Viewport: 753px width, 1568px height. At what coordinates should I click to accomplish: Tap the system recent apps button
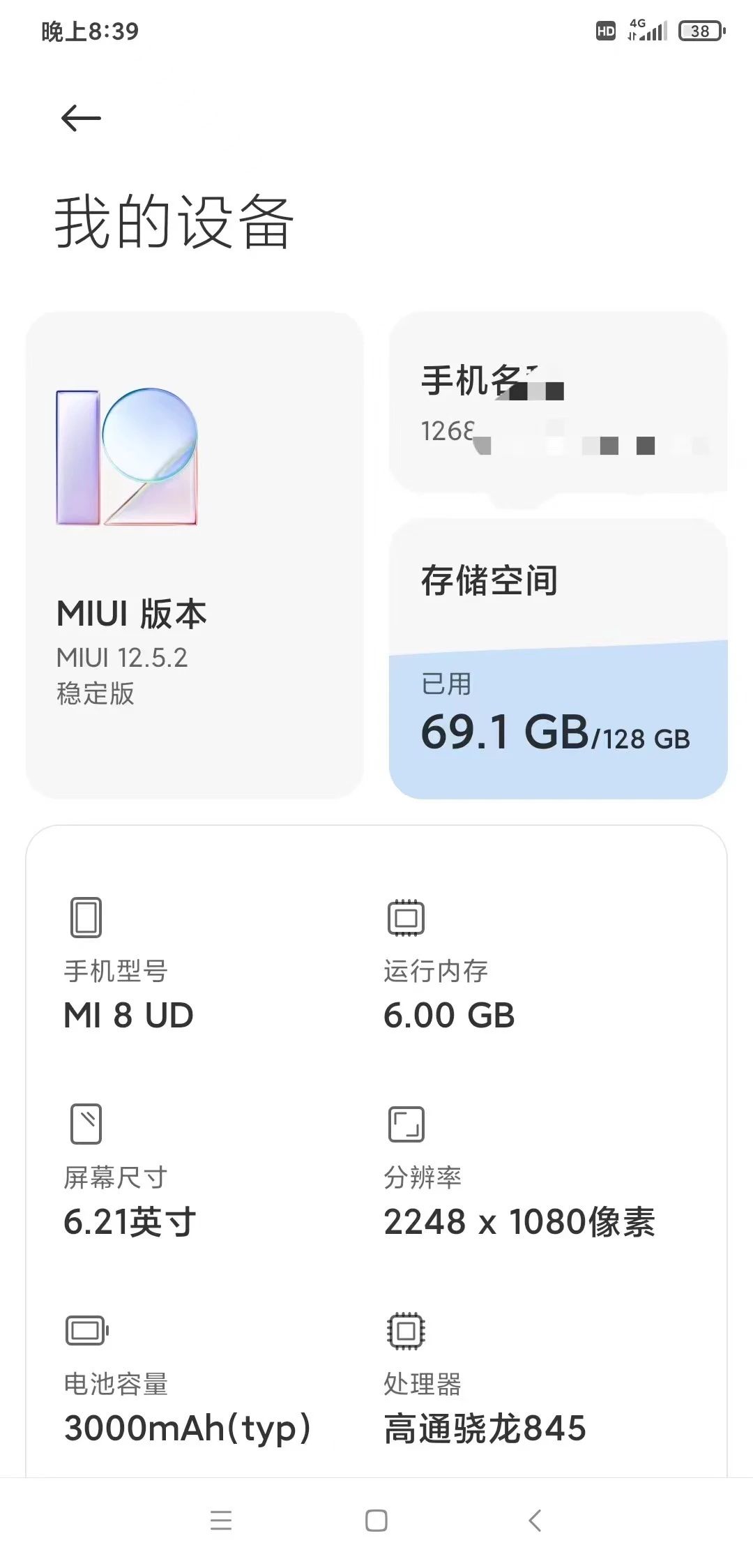pyautogui.click(x=221, y=1520)
